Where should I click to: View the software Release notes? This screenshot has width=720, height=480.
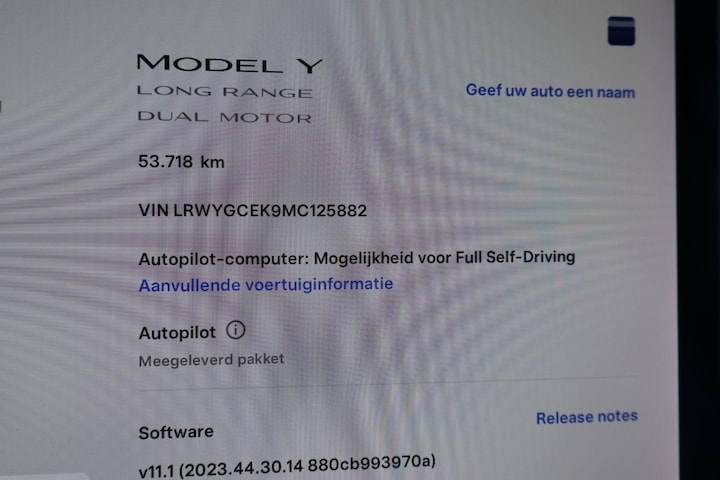(586, 417)
